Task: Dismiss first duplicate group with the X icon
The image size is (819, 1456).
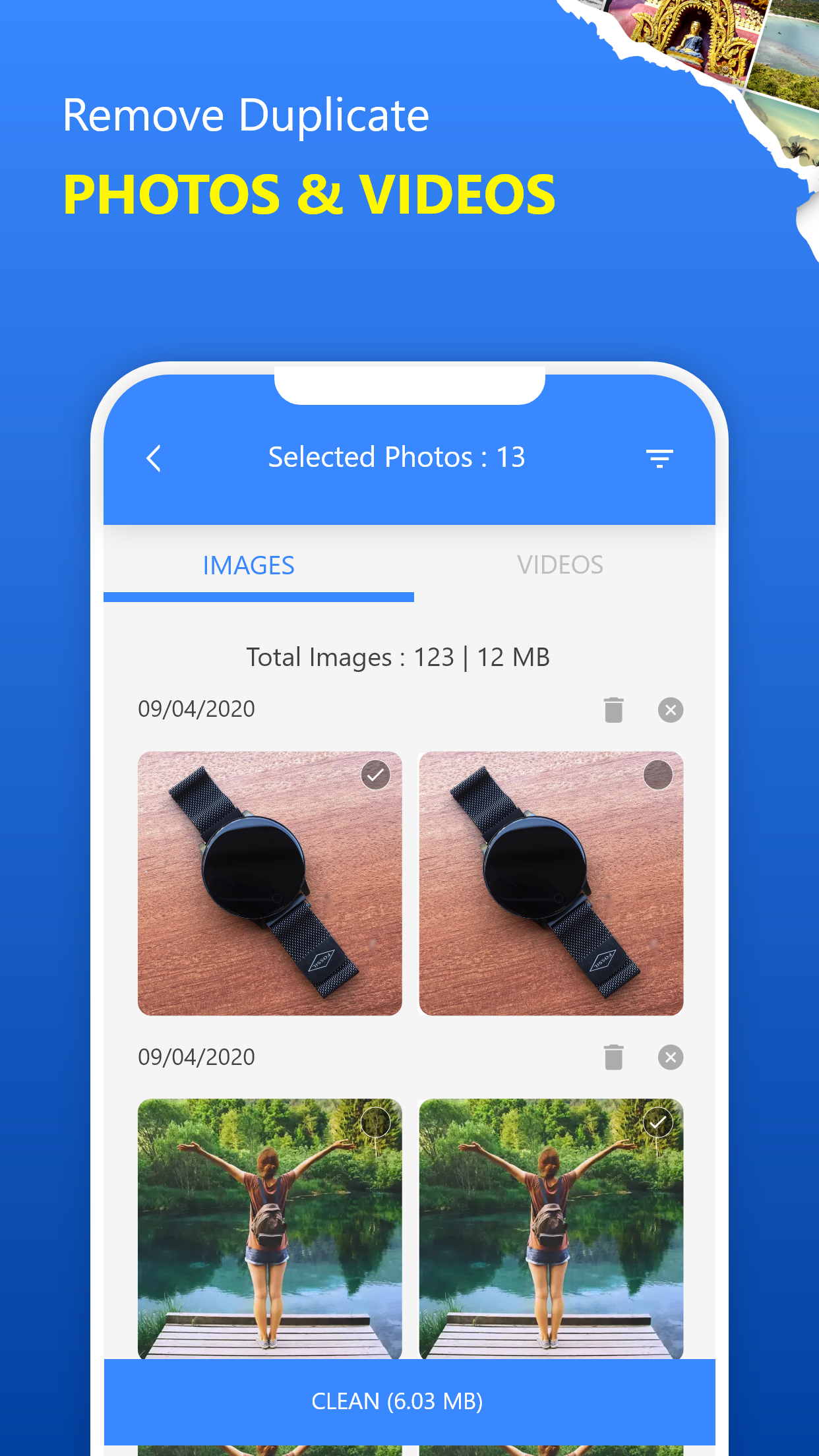Action: click(x=670, y=710)
